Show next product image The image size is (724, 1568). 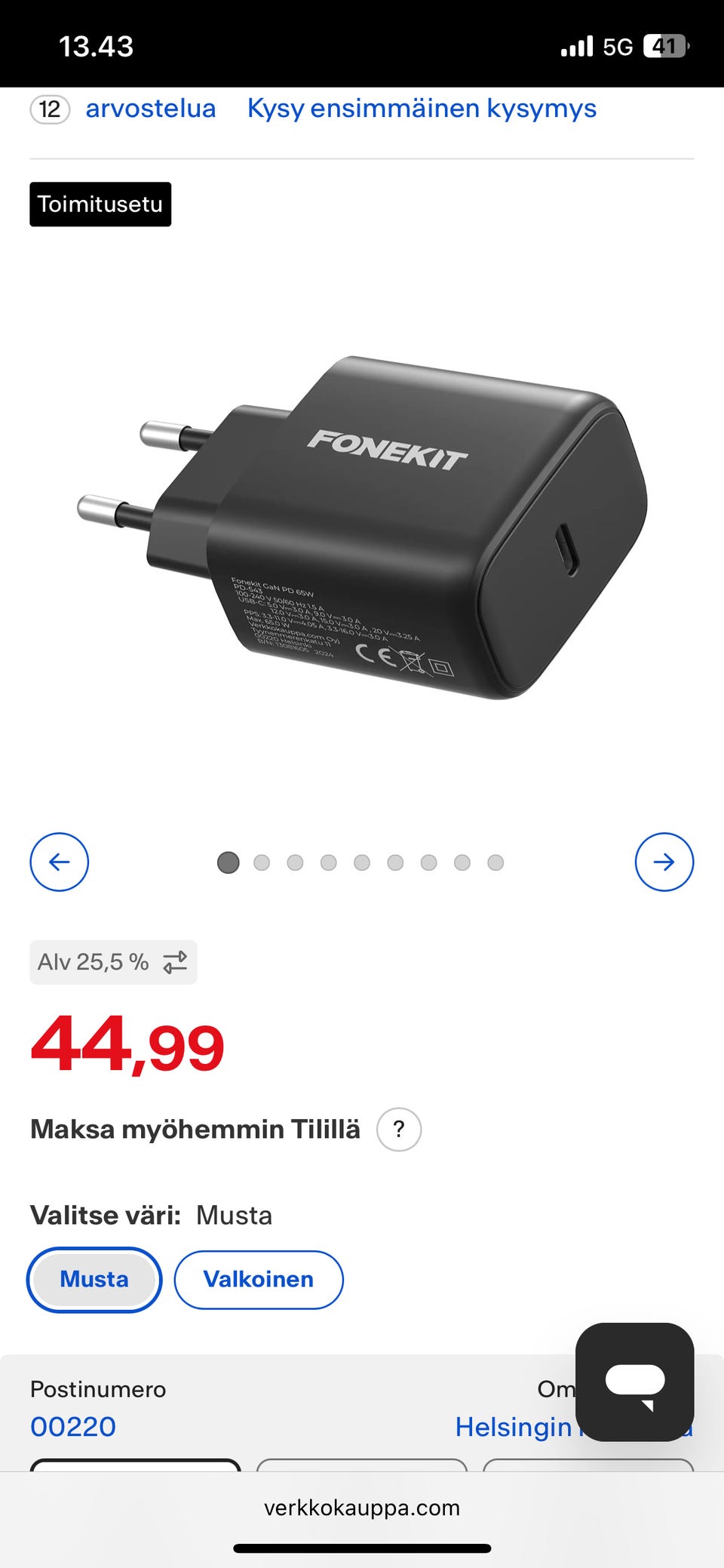pyautogui.click(x=664, y=862)
